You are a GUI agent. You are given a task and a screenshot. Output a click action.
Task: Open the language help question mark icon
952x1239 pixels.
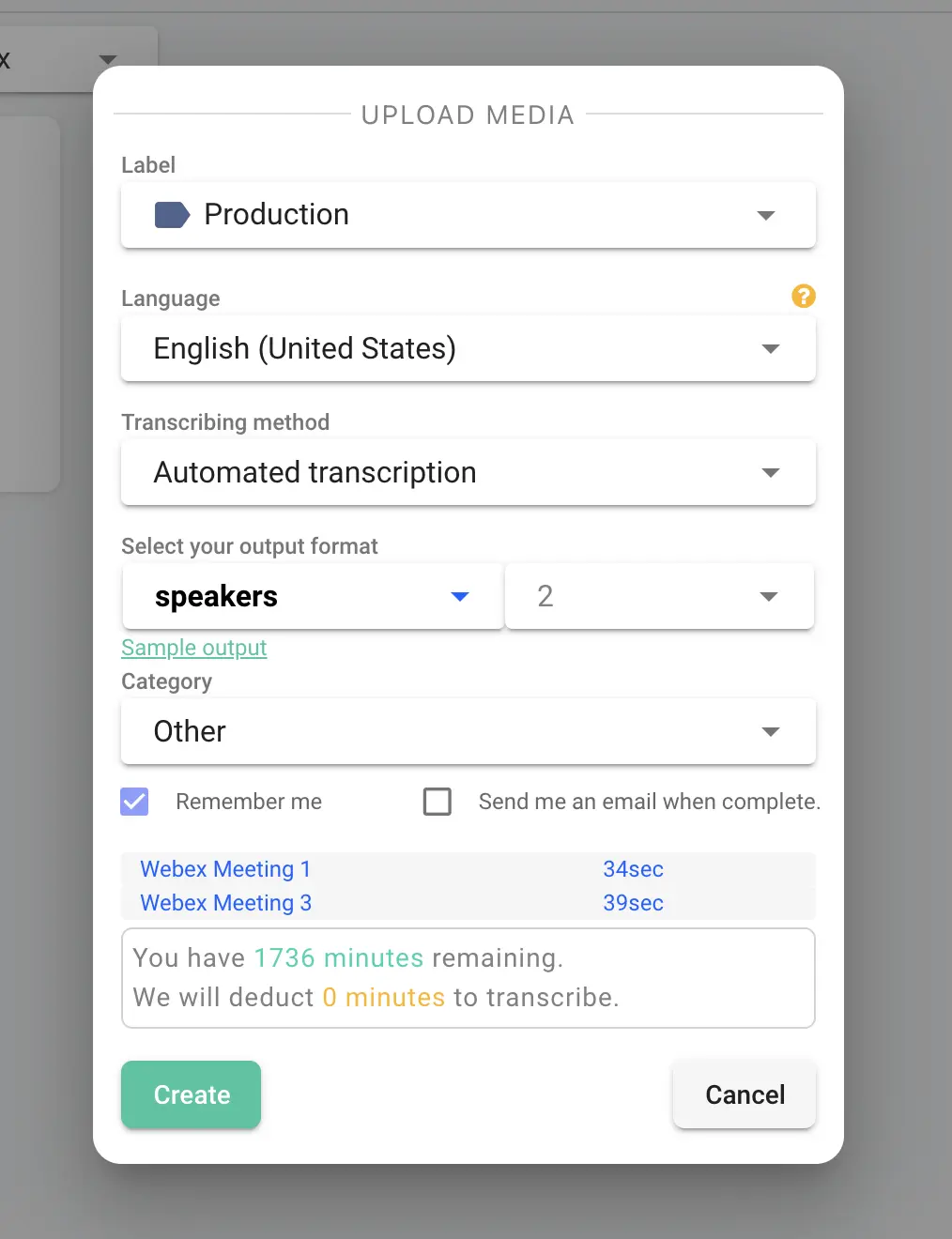click(804, 297)
